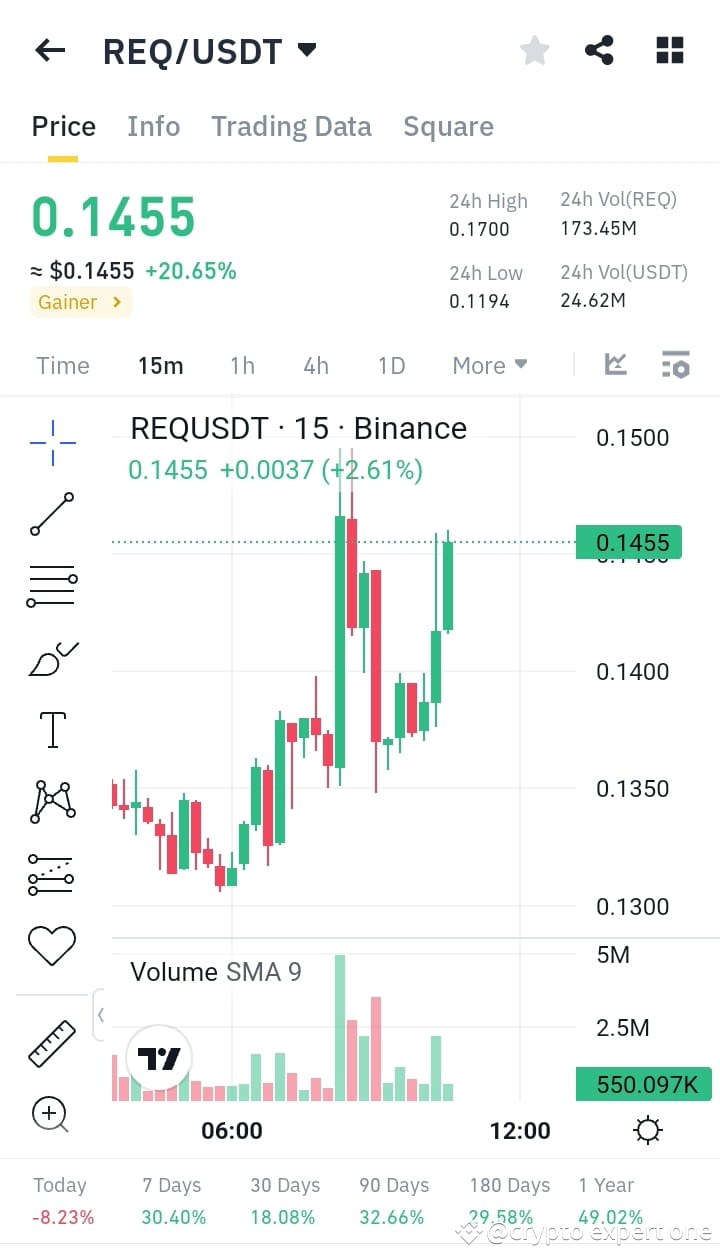
Task: Select the crosshair tool
Action: 52,440
